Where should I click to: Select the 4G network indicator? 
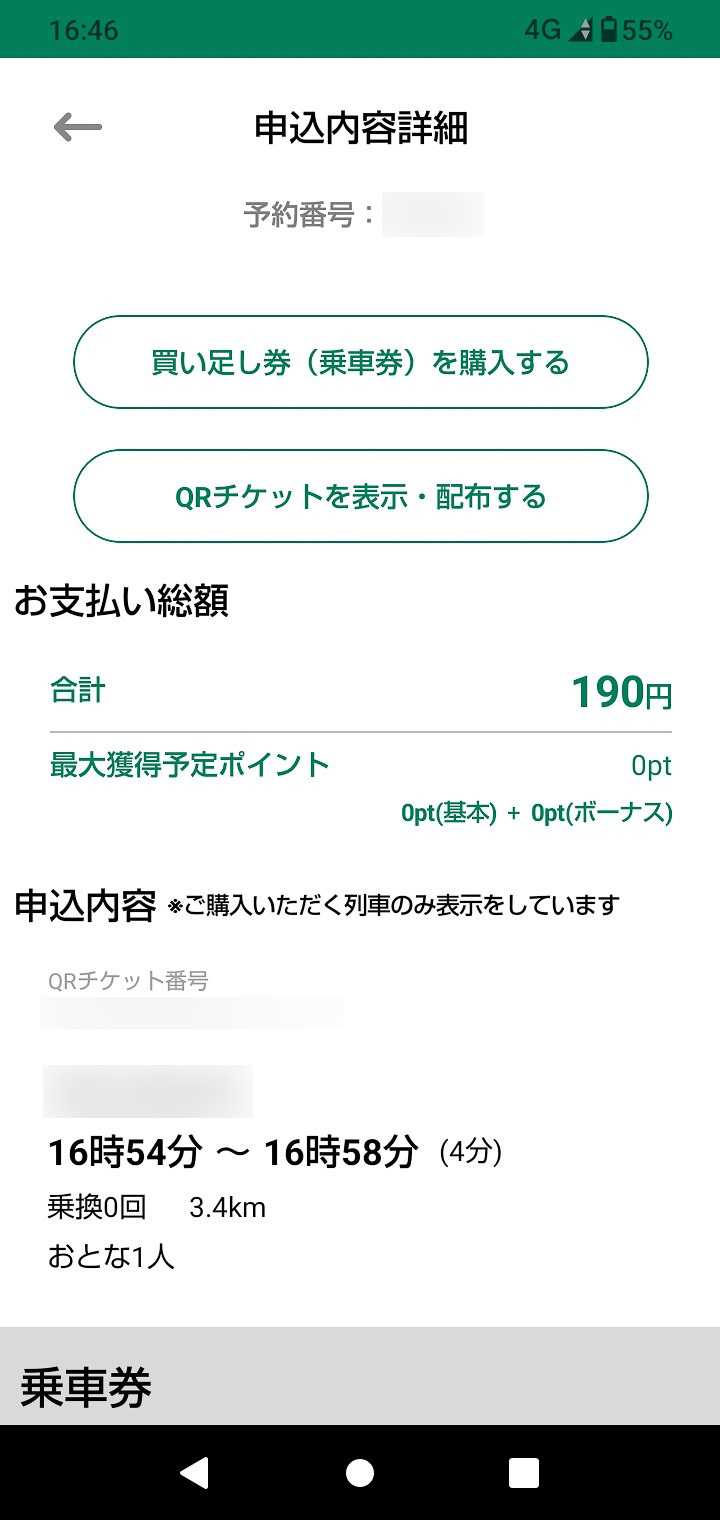click(x=541, y=31)
